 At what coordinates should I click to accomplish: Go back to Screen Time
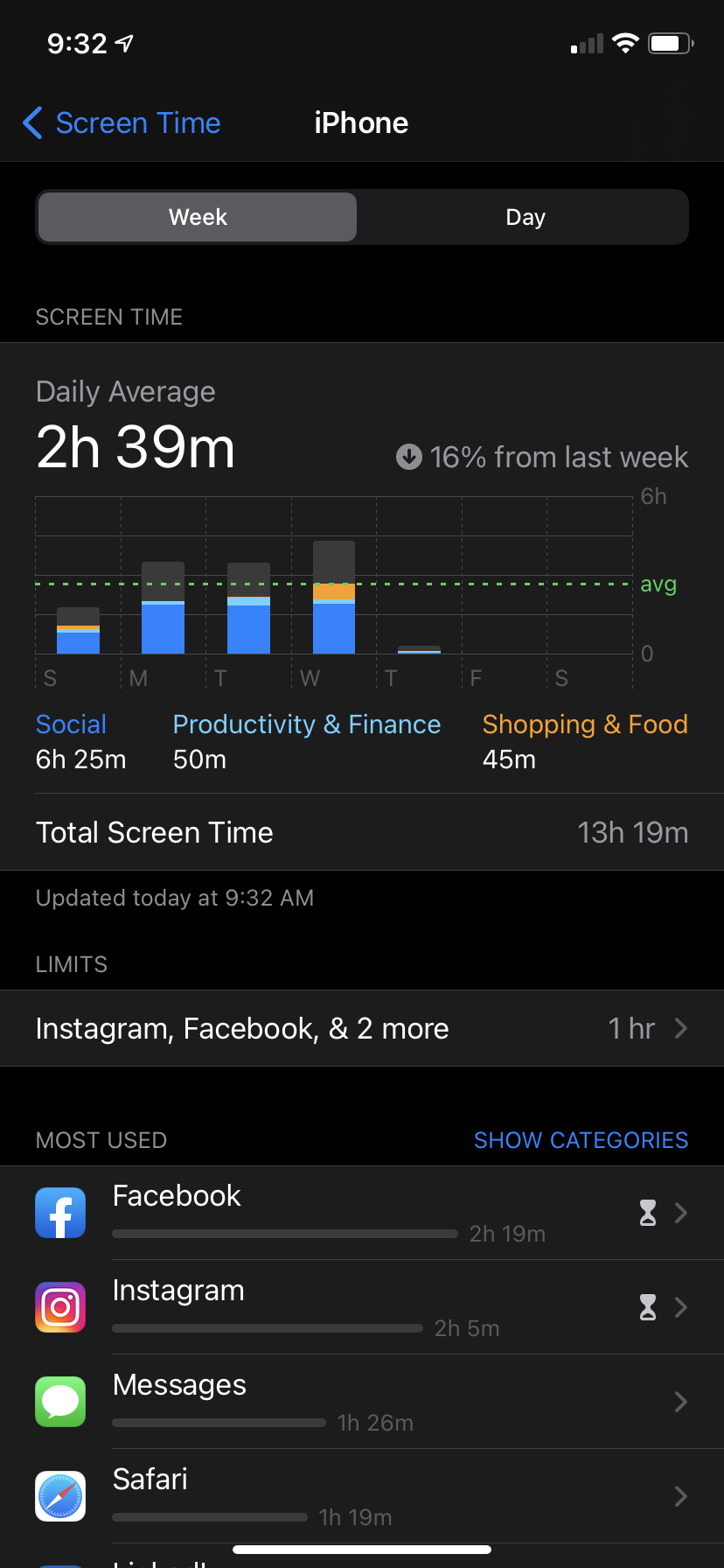coord(122,123)
